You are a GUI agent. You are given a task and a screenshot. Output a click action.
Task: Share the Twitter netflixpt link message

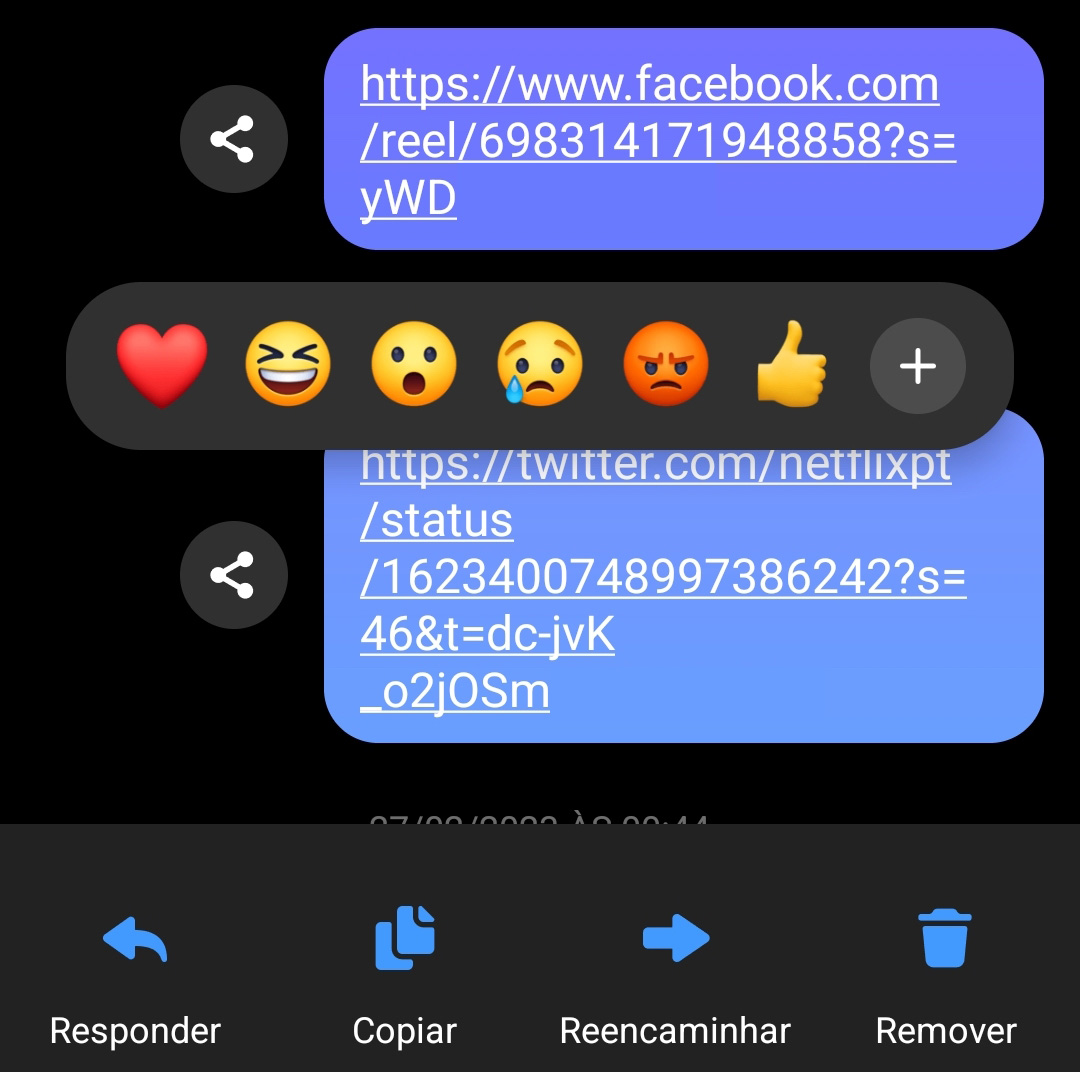[233, 575]
